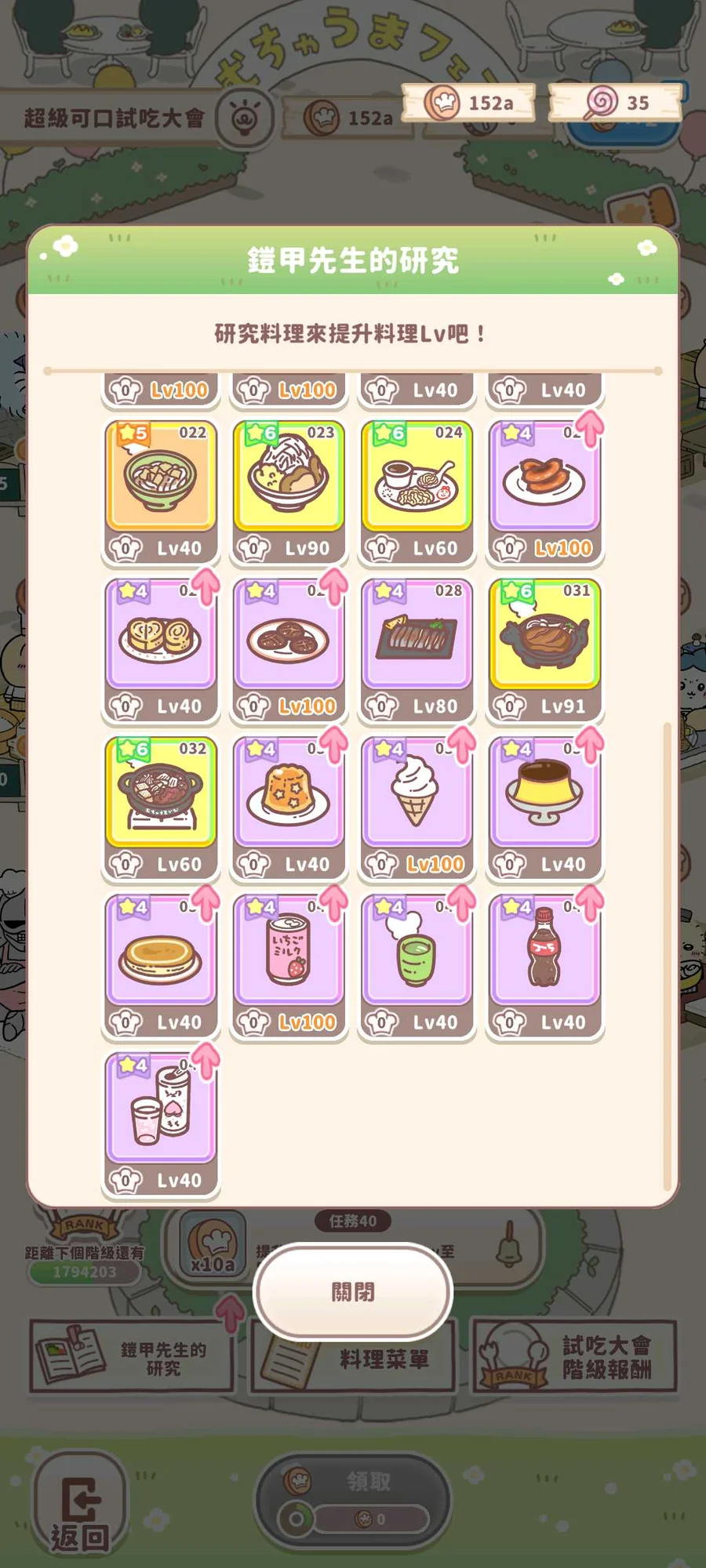
Task: Open the strawberry milk can card
Action: pos(289,952)
